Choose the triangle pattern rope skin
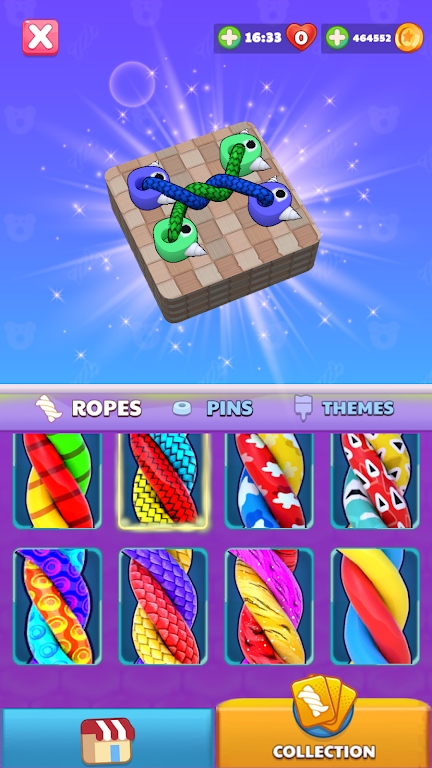This screenshot has width=432, height=768. tap(375, 480)
